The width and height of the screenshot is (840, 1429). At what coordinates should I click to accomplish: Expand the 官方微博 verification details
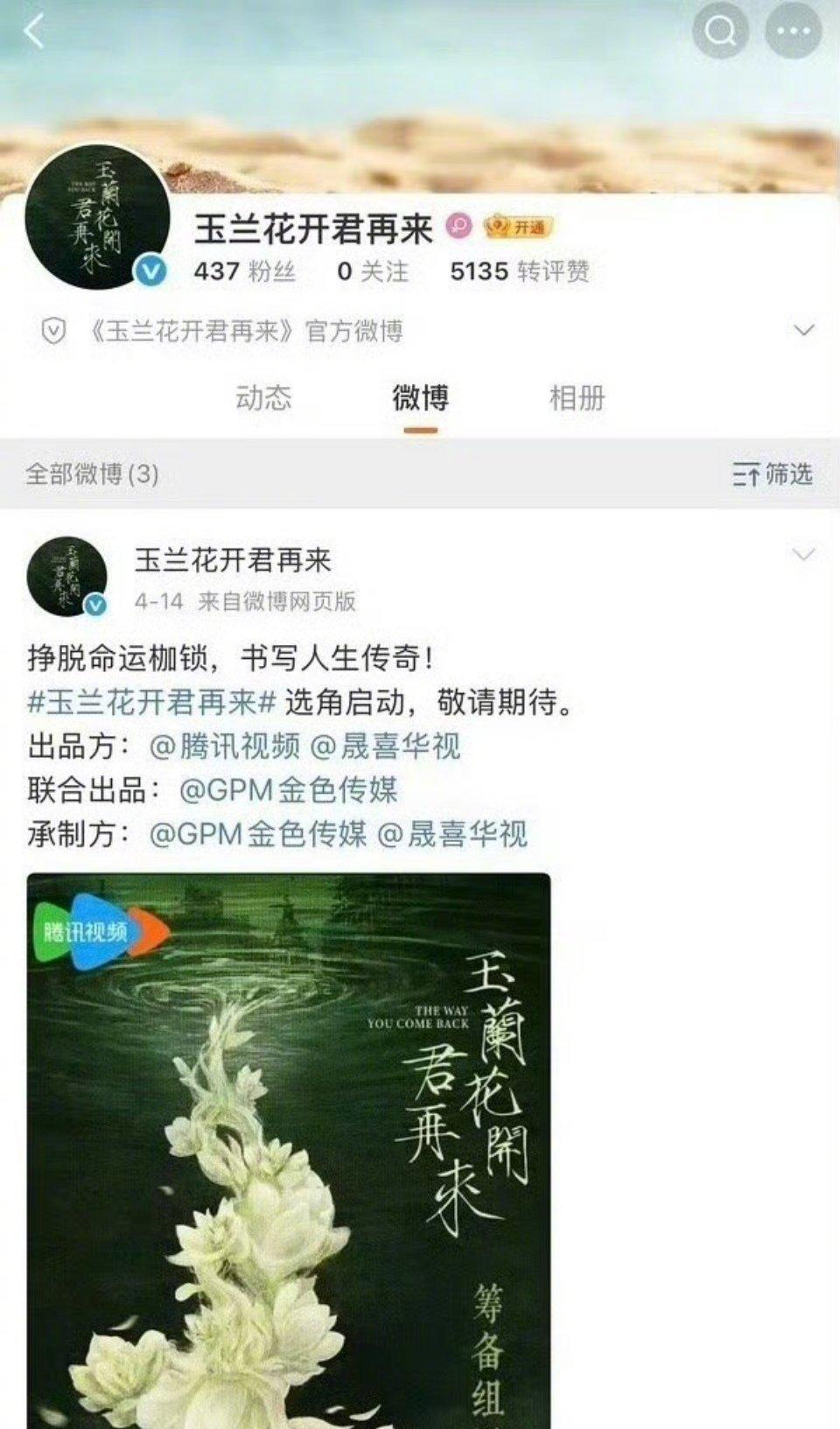803,331
